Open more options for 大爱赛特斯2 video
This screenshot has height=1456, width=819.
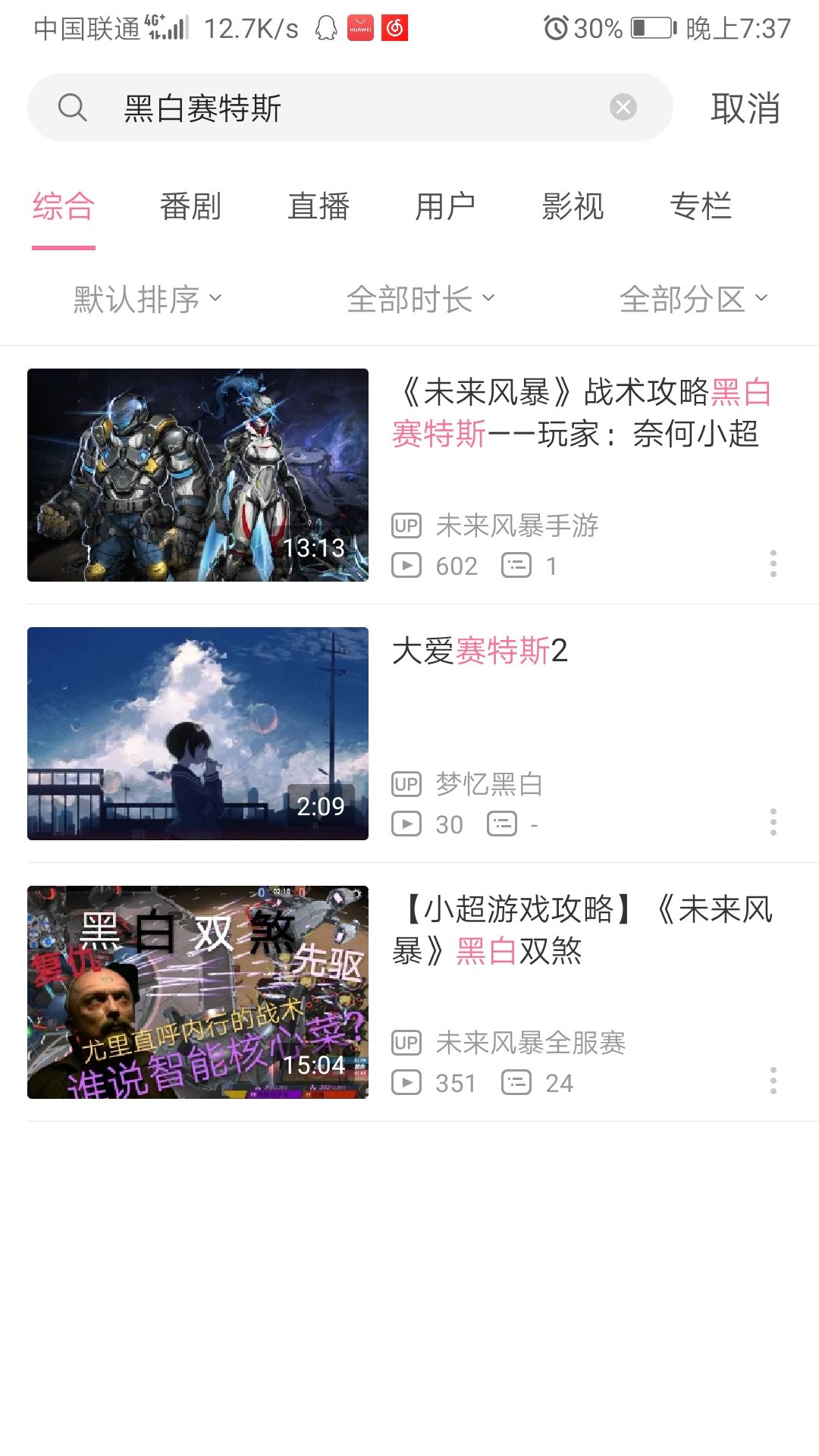tap(773, 821)
